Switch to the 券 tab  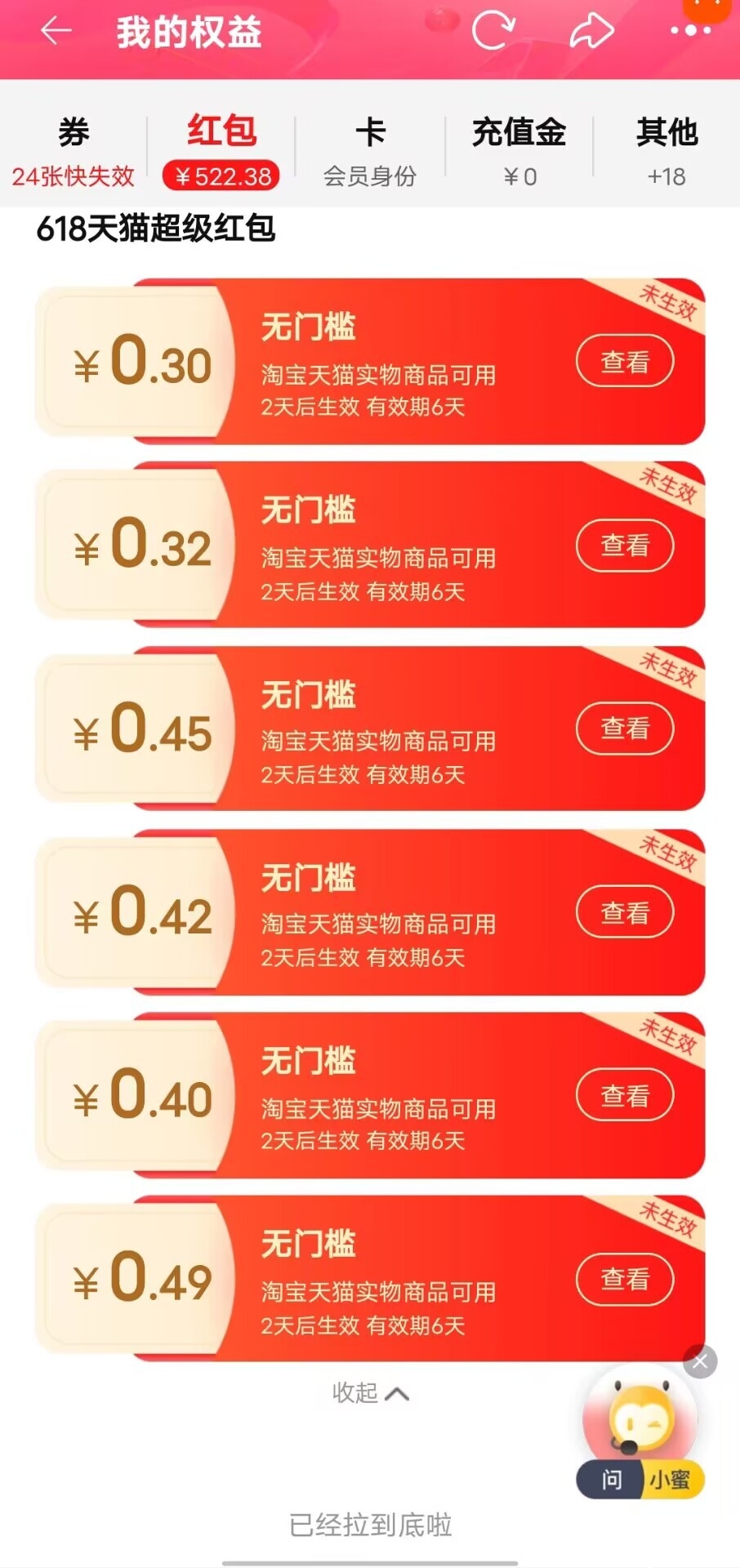click(74, 152)
